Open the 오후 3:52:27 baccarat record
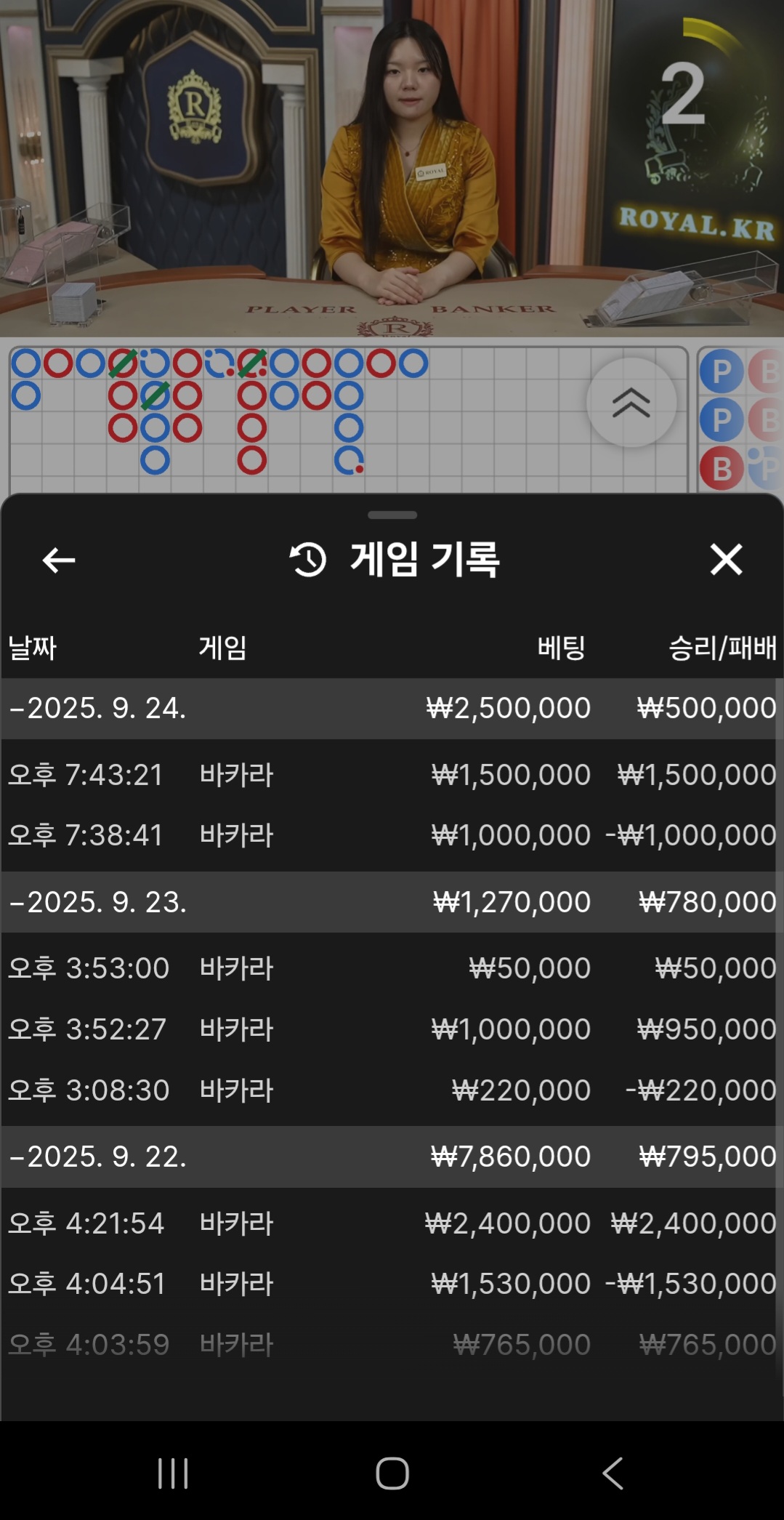Viewport: 784px width, 1520px height. tap(392, 1029)
